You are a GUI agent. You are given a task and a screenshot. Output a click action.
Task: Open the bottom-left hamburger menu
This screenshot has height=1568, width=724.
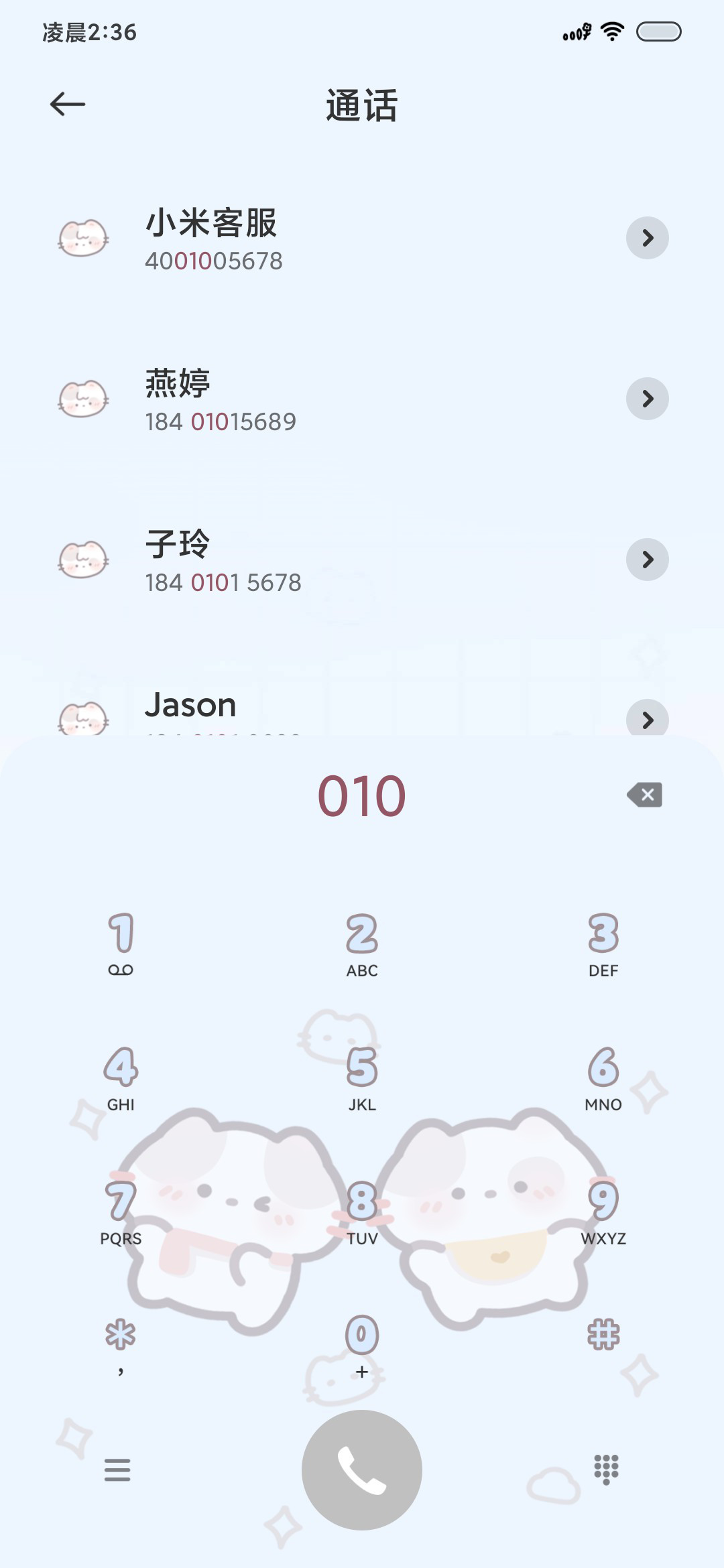pyautogui.click(x=117, y=1470)
